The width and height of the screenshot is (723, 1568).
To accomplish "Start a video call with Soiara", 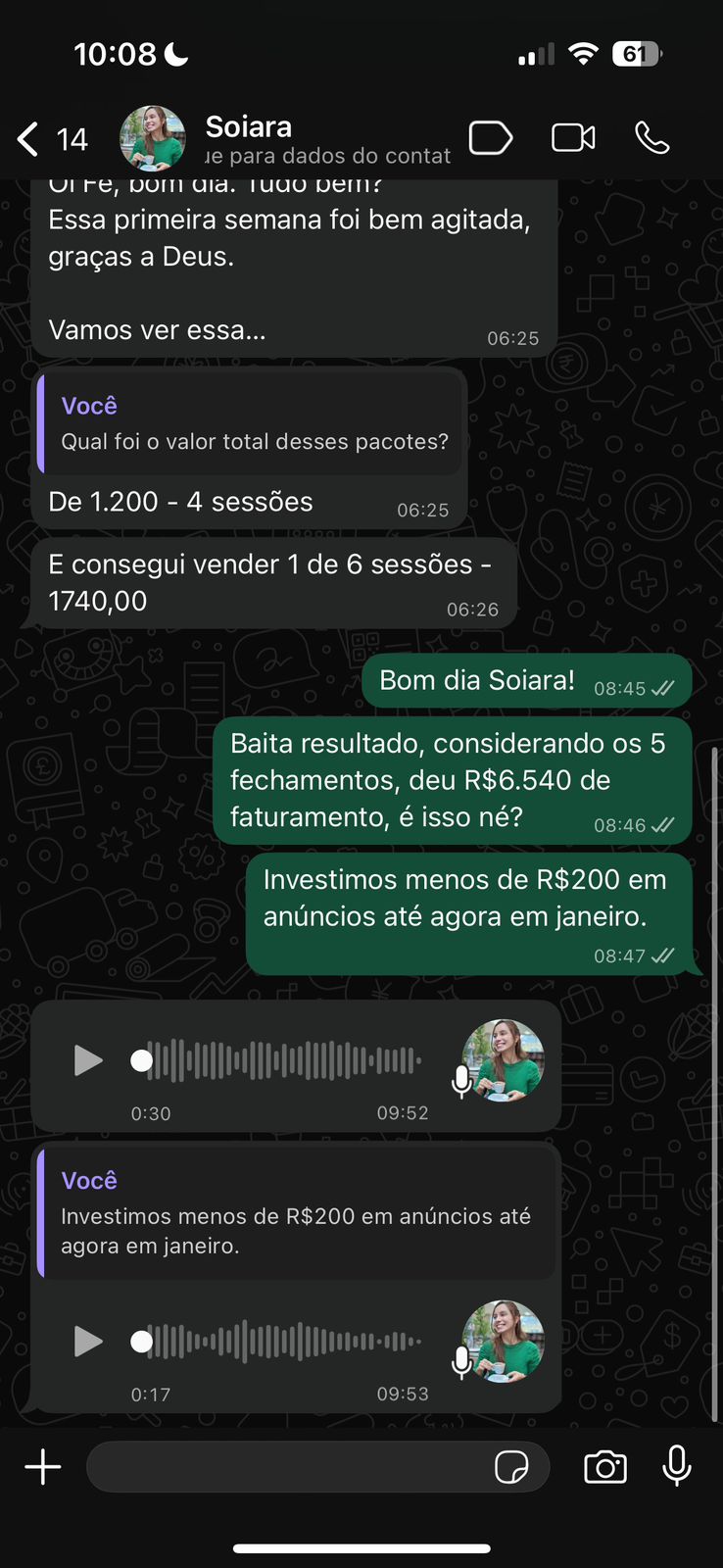I will point(573,138).
